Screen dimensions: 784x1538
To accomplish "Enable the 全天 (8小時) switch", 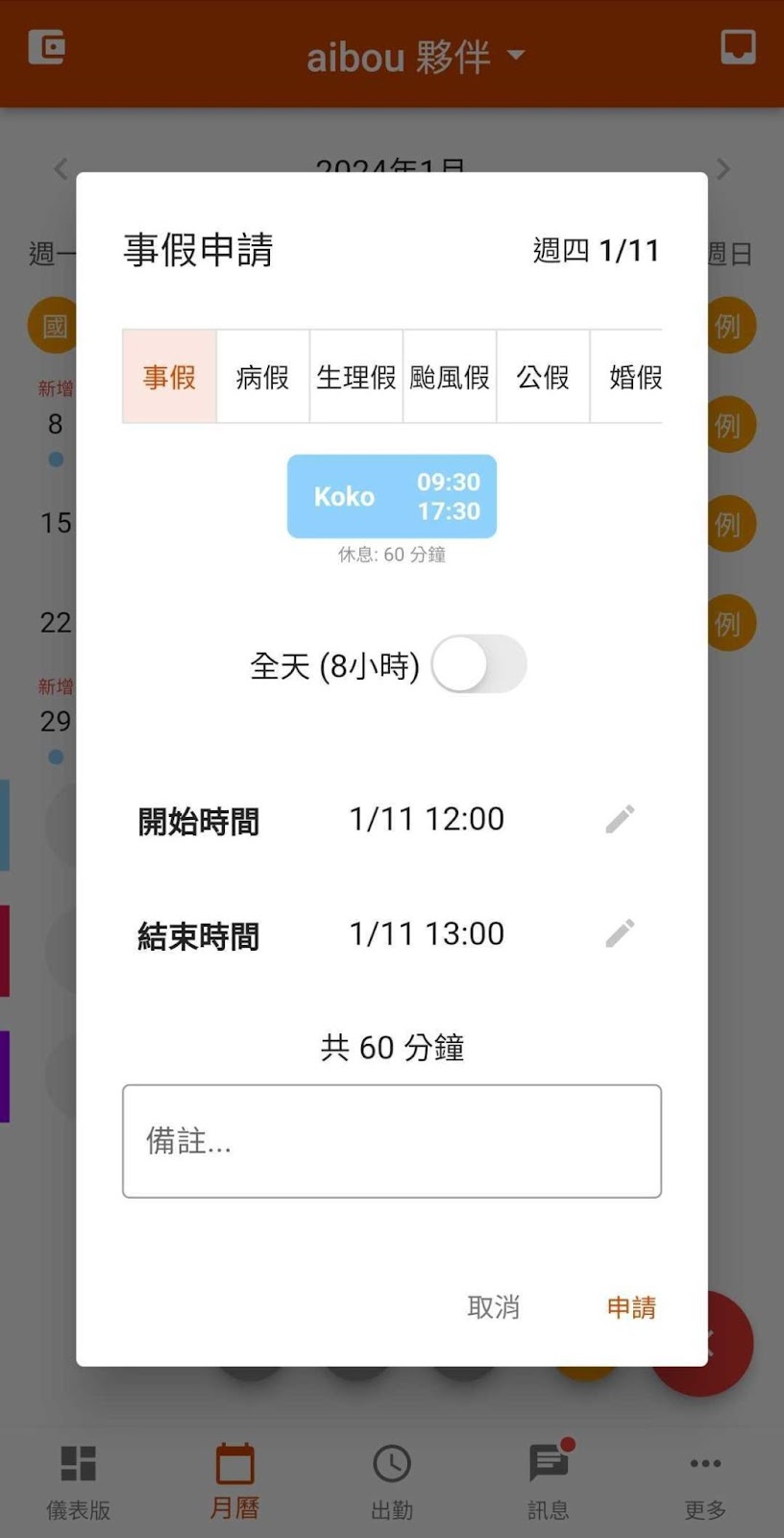I will coord(478,664).
